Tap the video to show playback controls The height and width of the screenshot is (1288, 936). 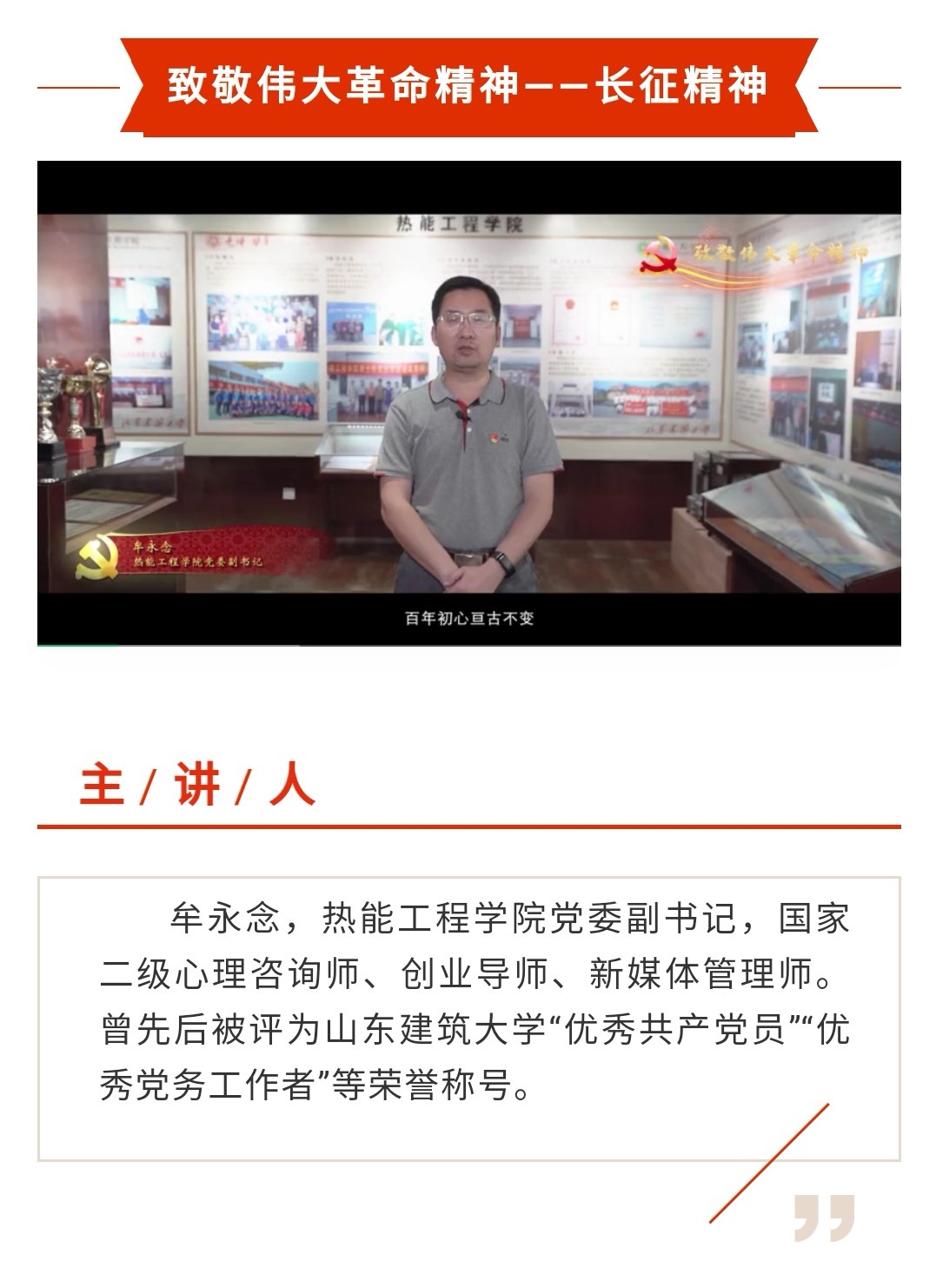pyautogui.click(x=468, y=402)
